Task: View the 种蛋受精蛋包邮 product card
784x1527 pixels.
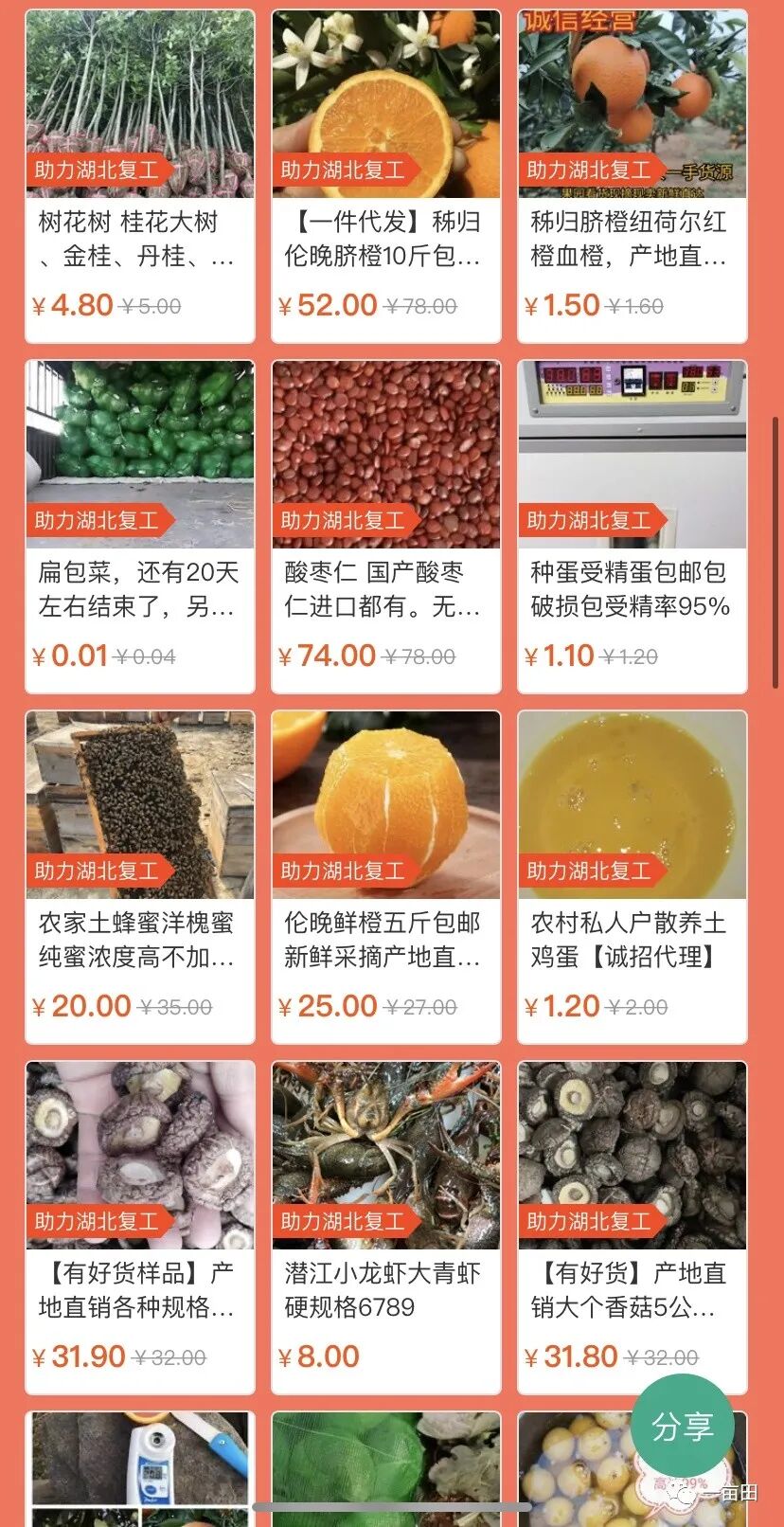Action: point(633,526)
